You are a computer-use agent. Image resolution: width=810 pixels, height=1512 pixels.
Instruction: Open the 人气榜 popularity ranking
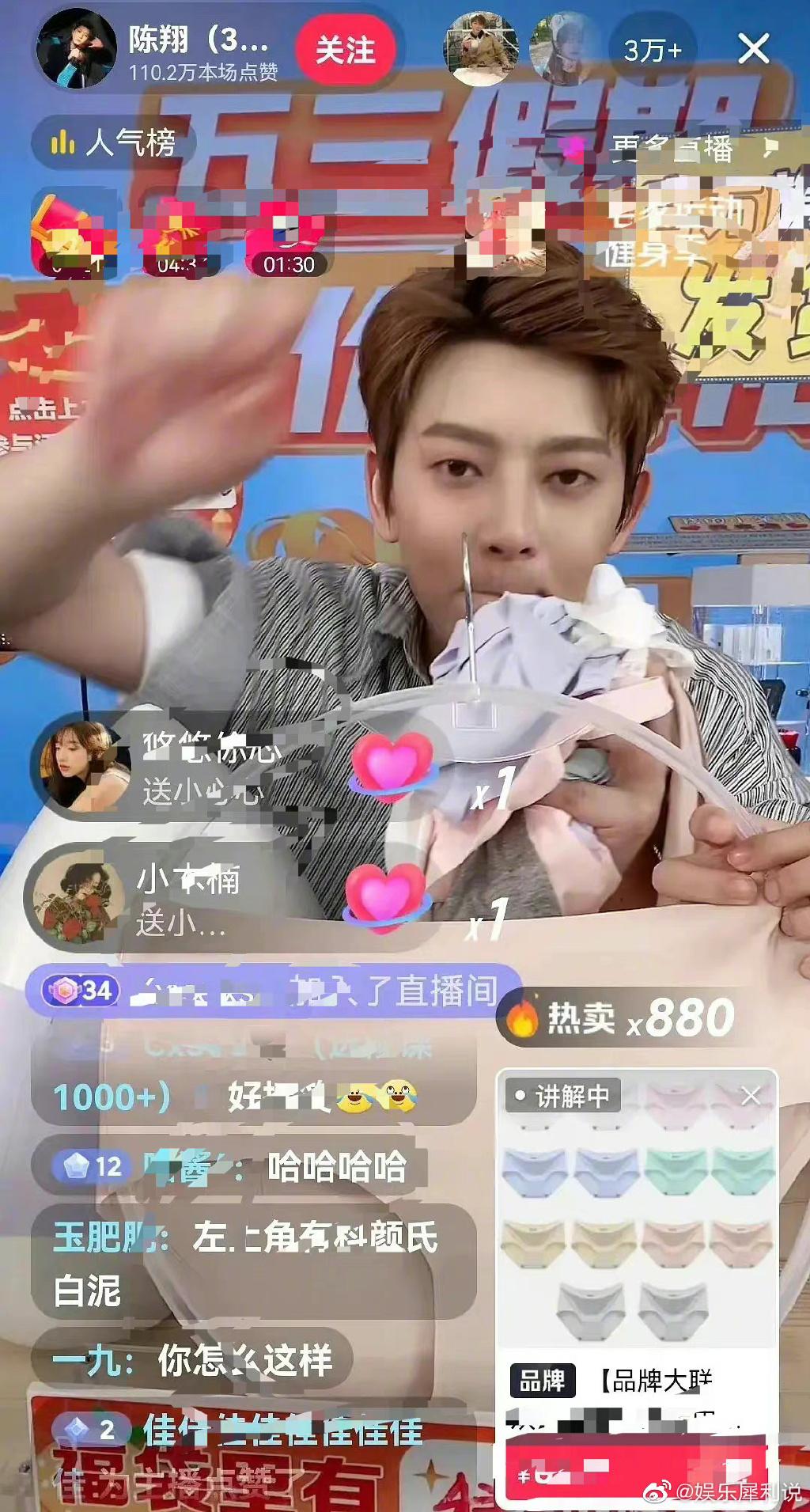click(113, 144)
